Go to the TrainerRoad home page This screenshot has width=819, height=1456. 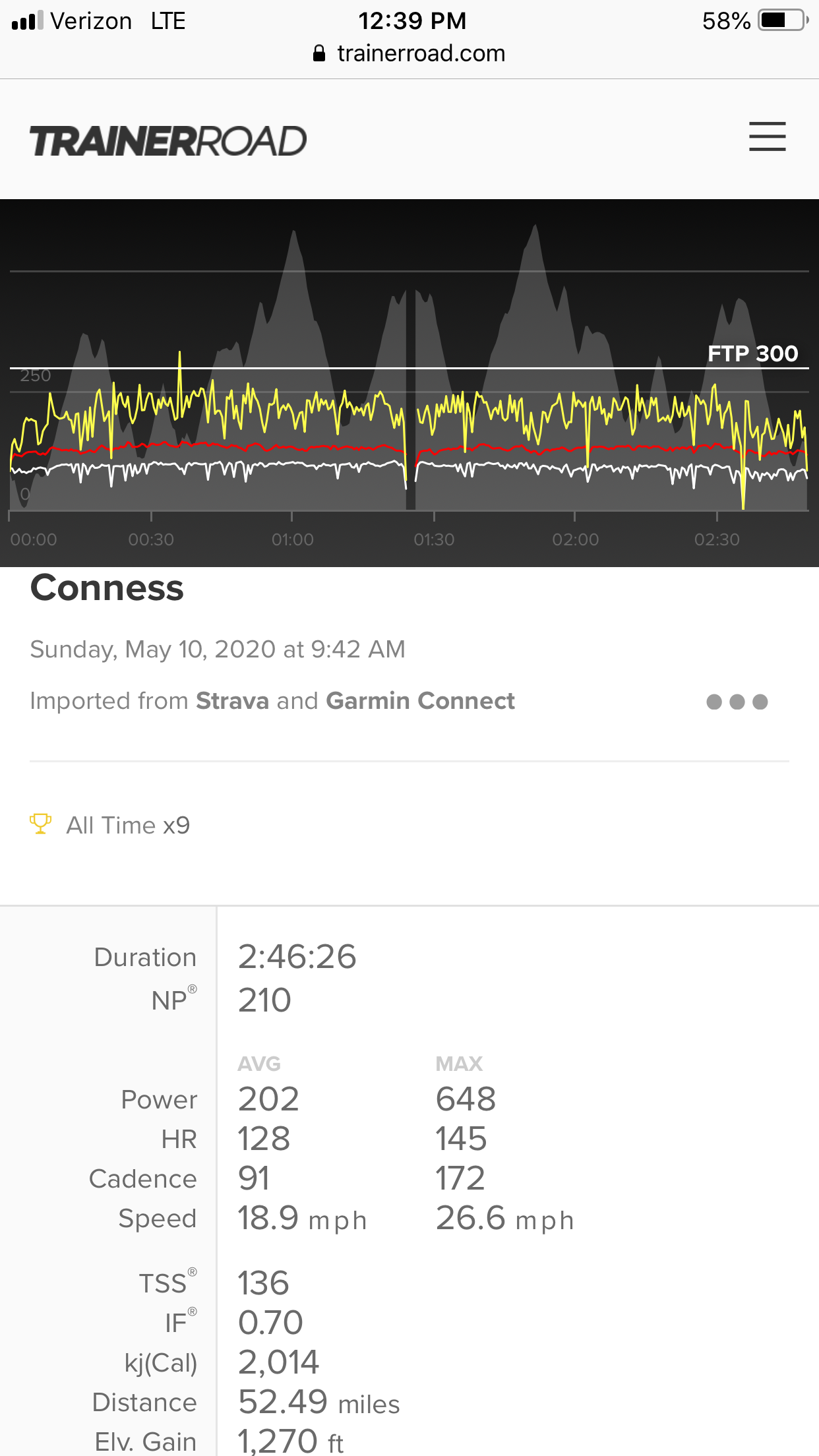(168, 141)
